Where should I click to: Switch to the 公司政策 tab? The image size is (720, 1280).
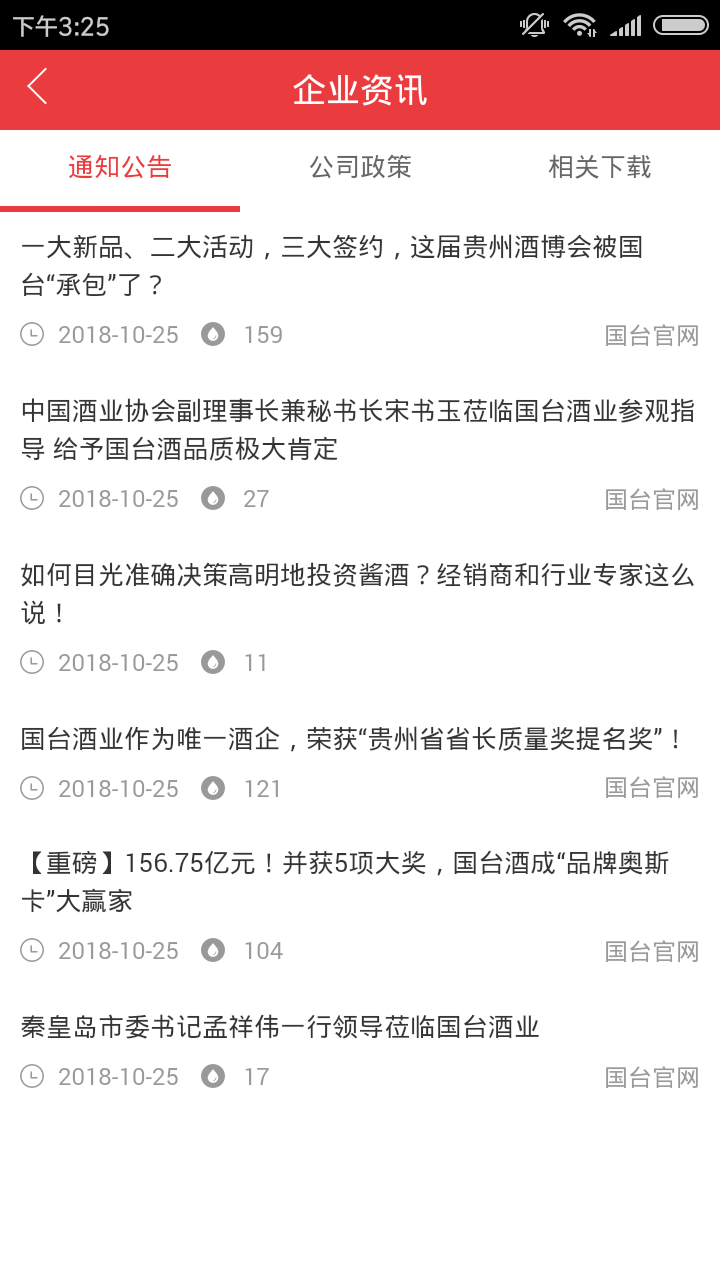pos(360,167)
